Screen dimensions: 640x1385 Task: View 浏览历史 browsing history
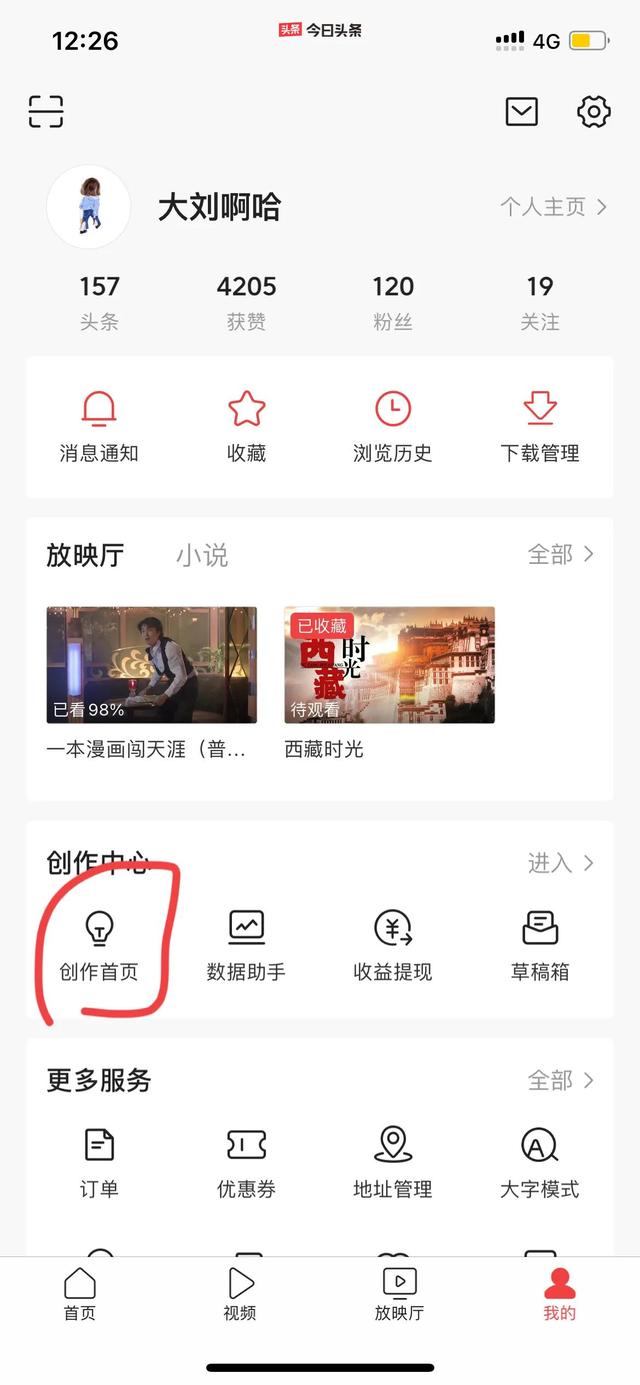coord(393,427)
